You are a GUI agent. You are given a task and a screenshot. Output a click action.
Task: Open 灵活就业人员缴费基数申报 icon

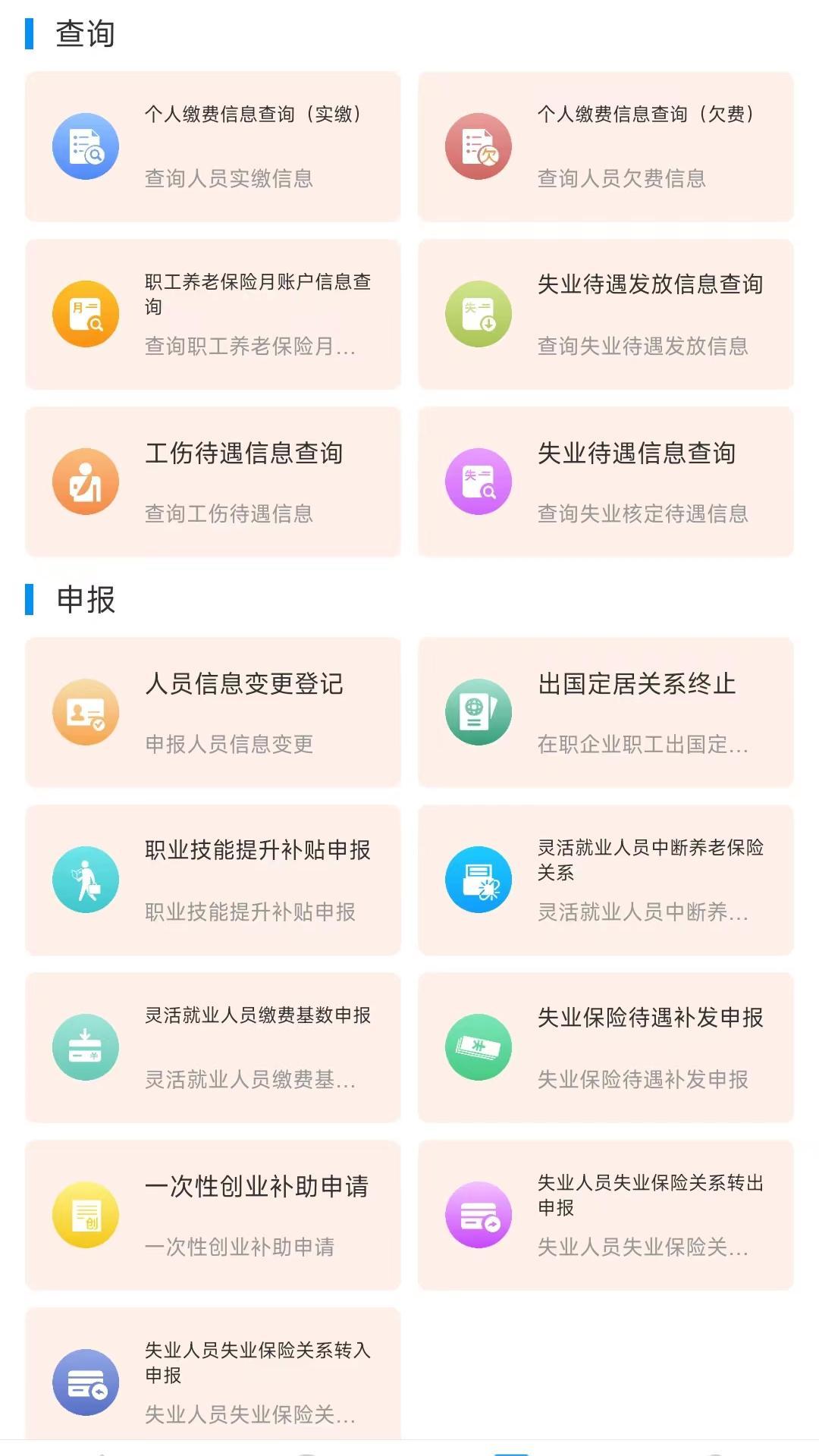click(x=86, y=1046)
